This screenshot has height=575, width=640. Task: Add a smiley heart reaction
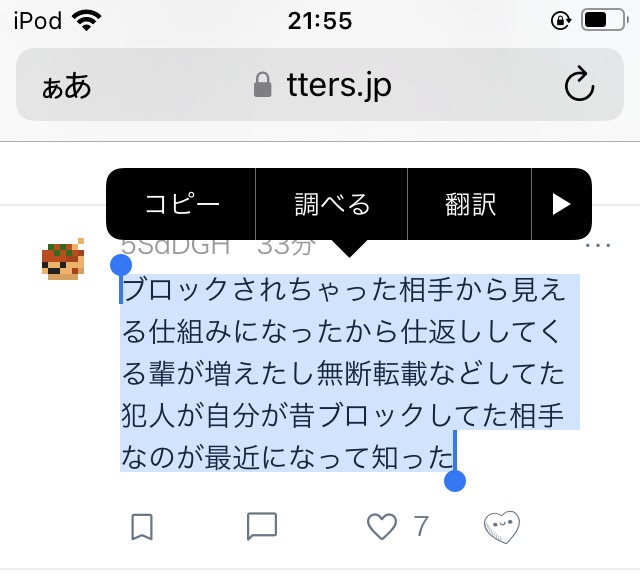click(x=502, y=526)
